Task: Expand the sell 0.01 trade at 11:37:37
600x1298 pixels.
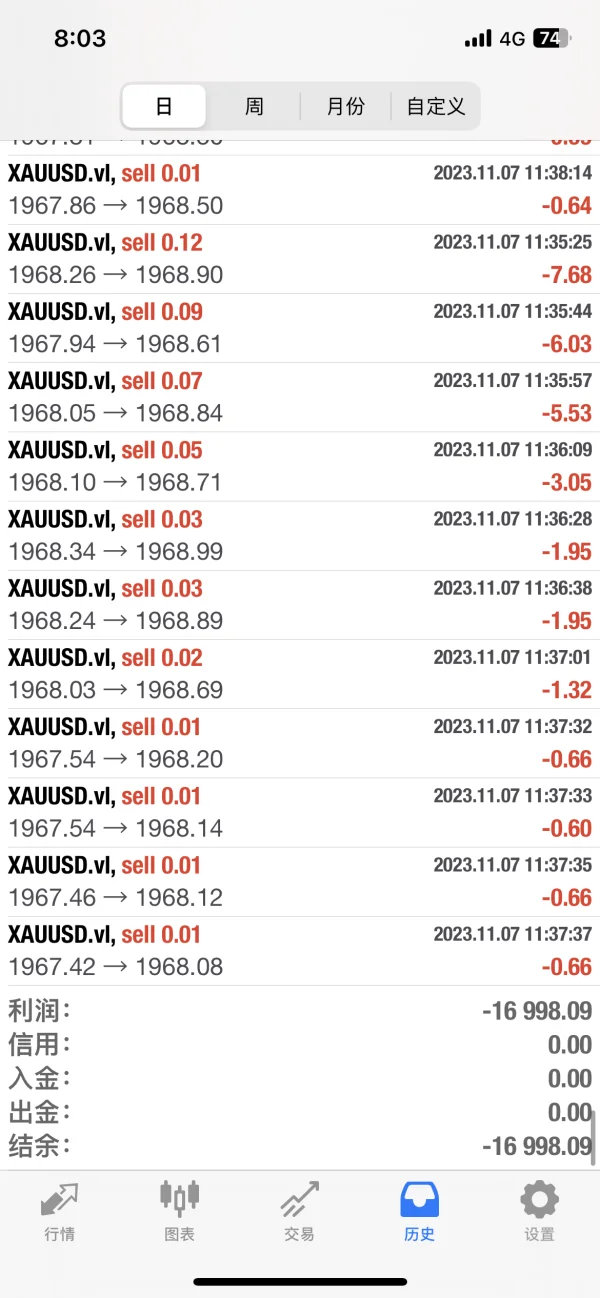Action: click(300, 951)
